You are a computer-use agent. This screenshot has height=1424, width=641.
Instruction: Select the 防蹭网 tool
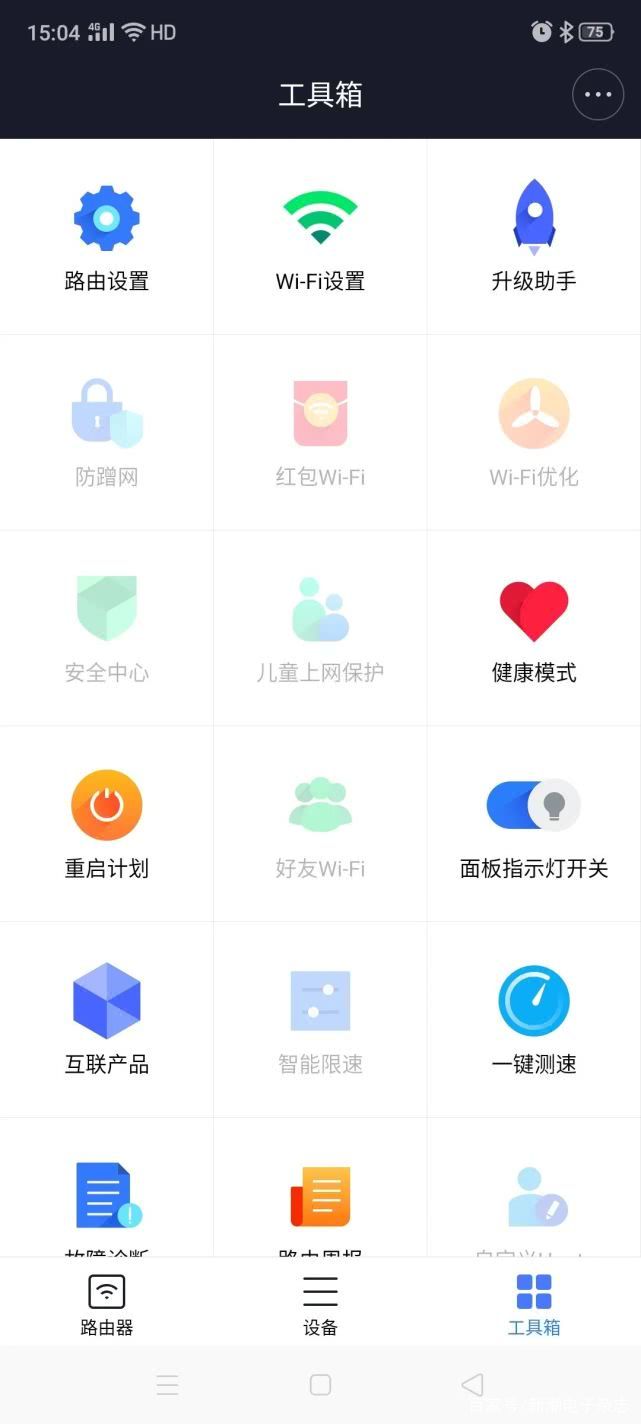click(x=107, y=432)
